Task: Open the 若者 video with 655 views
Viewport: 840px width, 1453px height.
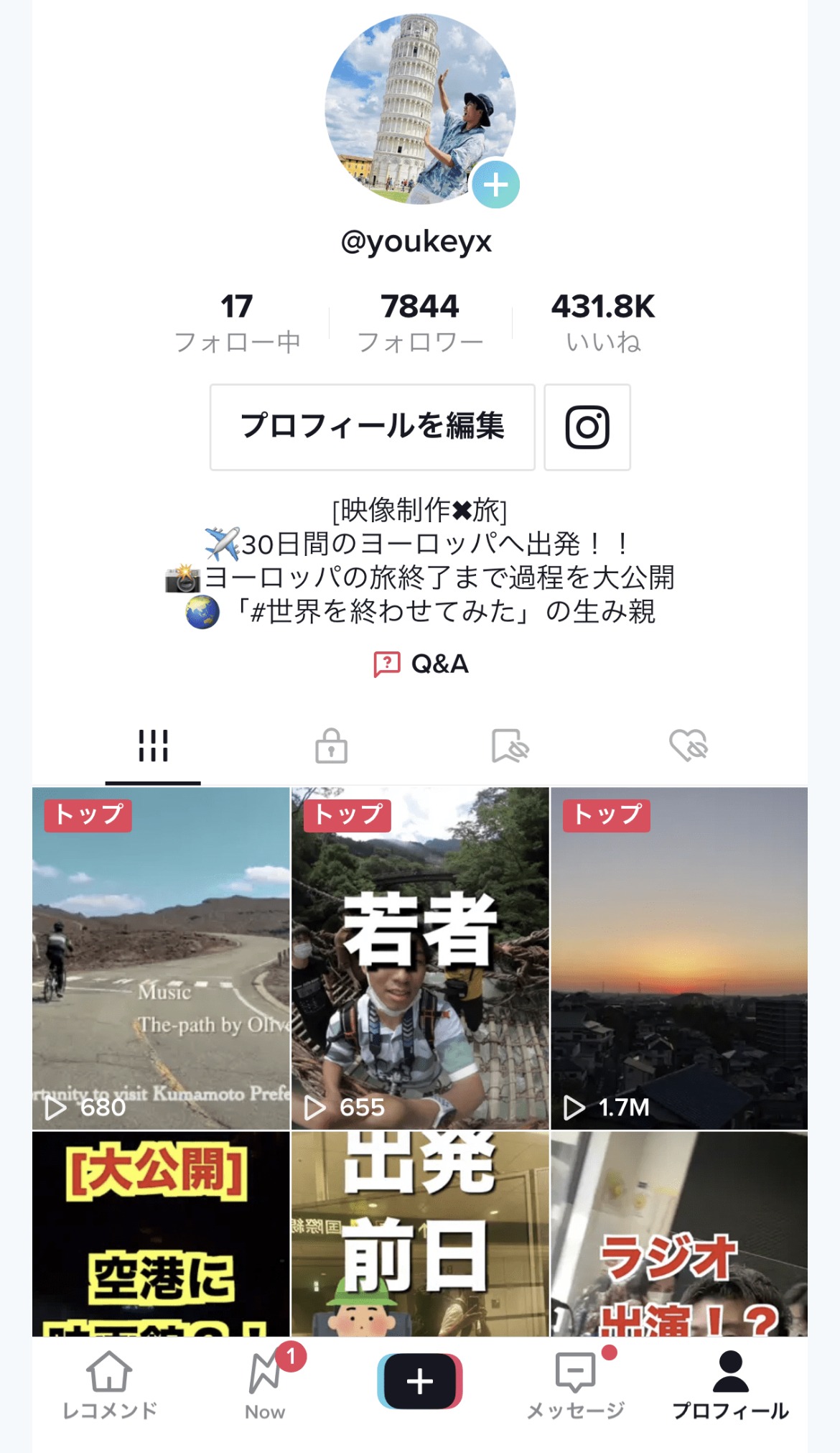Action: tap(420, 958)
